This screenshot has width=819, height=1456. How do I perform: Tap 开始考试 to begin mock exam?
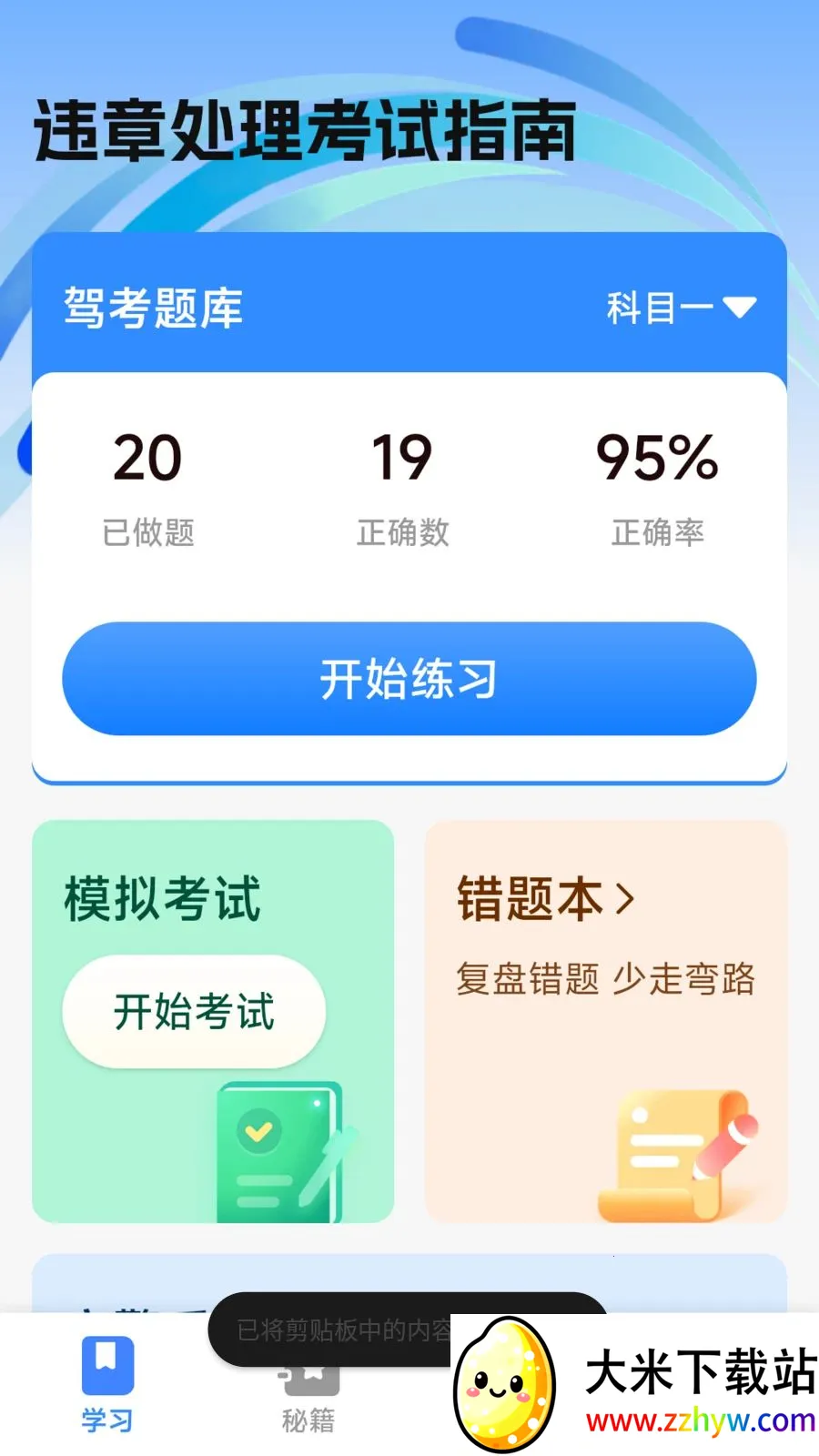point(194,1011)
